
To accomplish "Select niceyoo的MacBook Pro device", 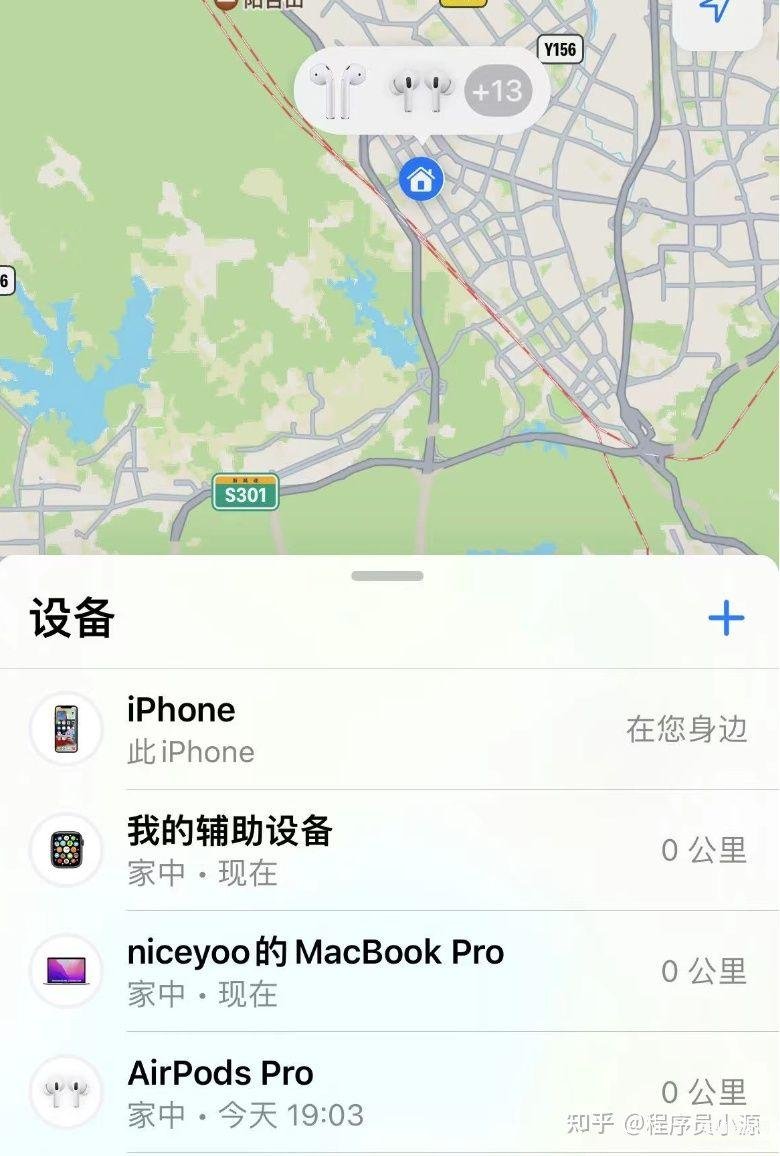I will pyautogui.click(x=389, y=971).
